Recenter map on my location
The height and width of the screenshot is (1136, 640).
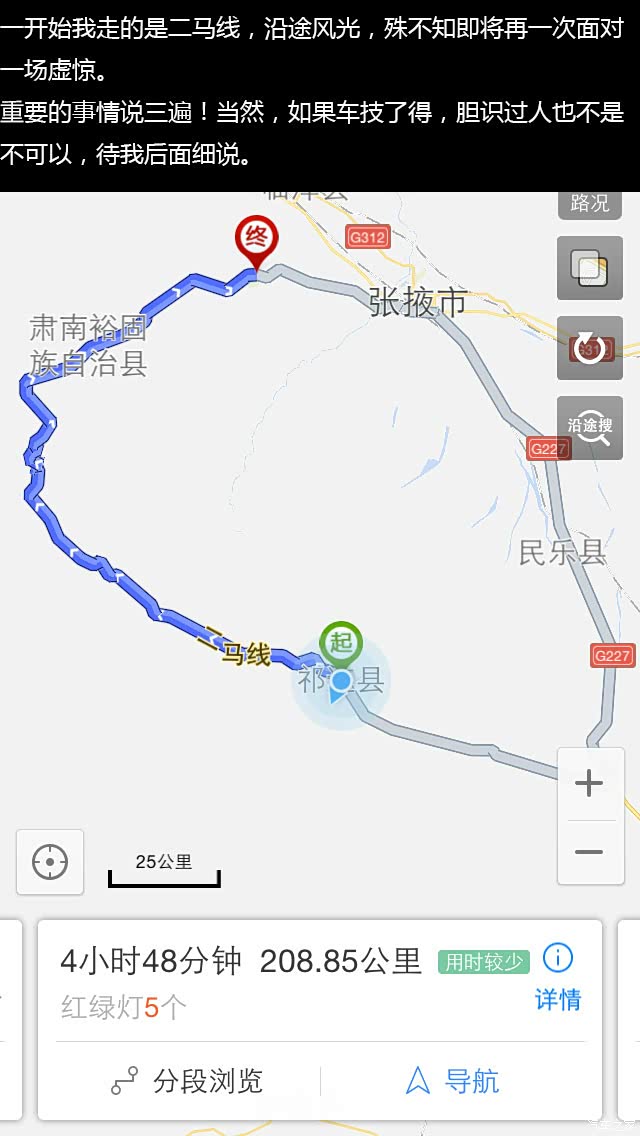(x=50, y=861)
